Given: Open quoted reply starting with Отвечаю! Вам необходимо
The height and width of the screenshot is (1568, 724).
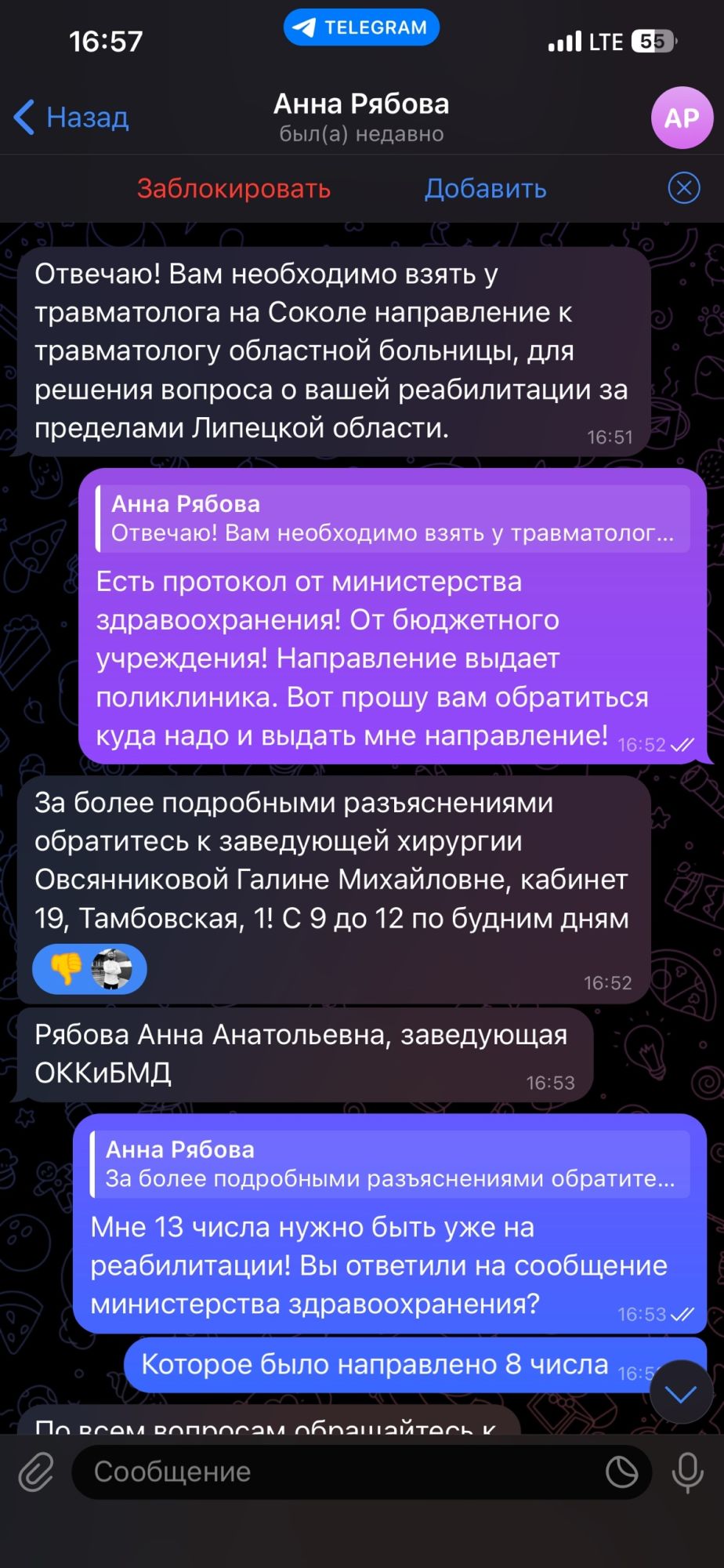Looking at the screenshot, I should coord(392,519).
